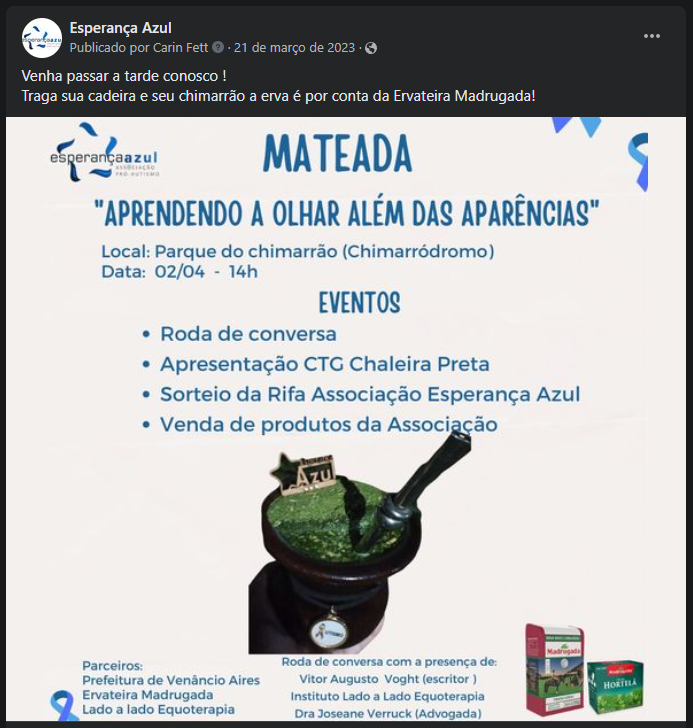This screenshot has height=728, width=693.
Task: Open the post's three-dot options menu
Action: click(652, 36)
